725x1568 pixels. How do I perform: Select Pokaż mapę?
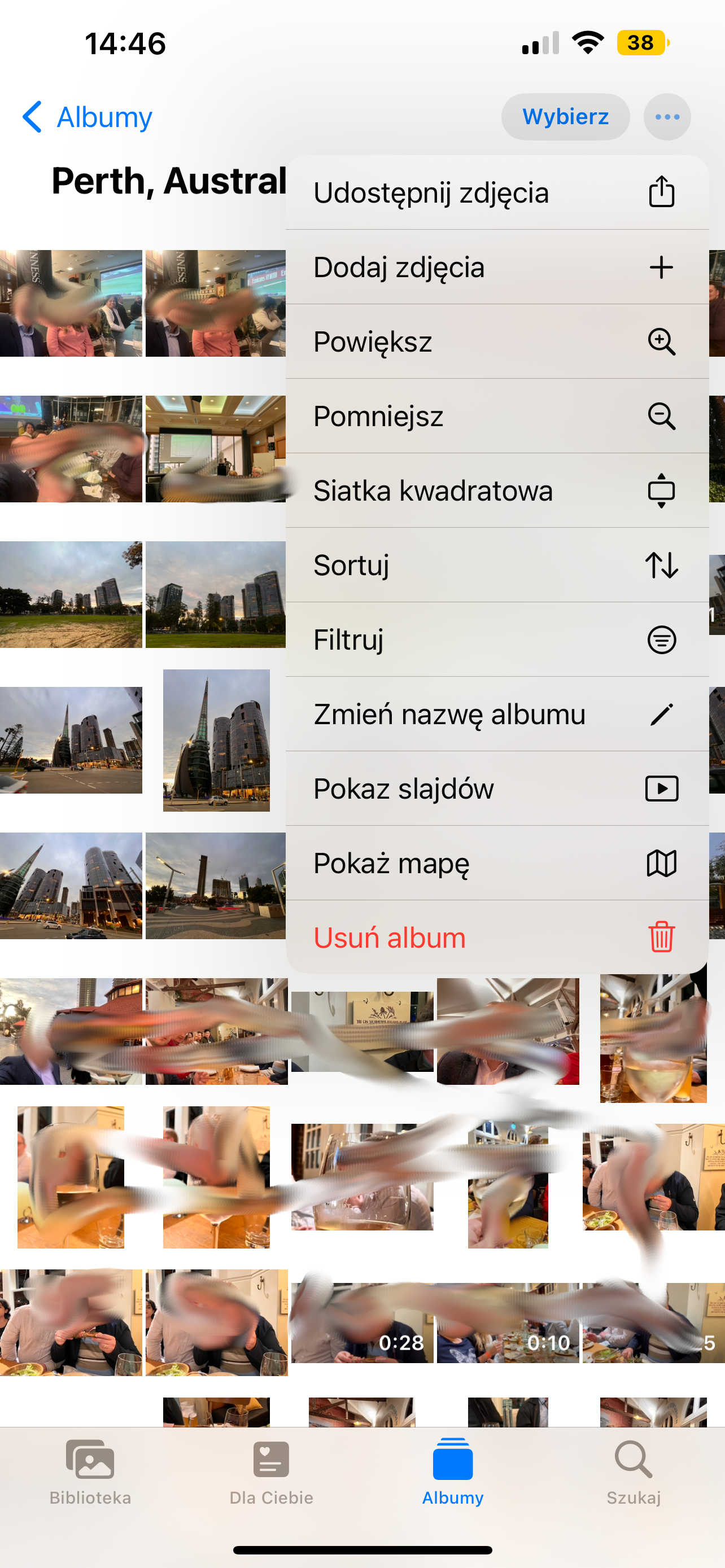(x=497, y=863)
